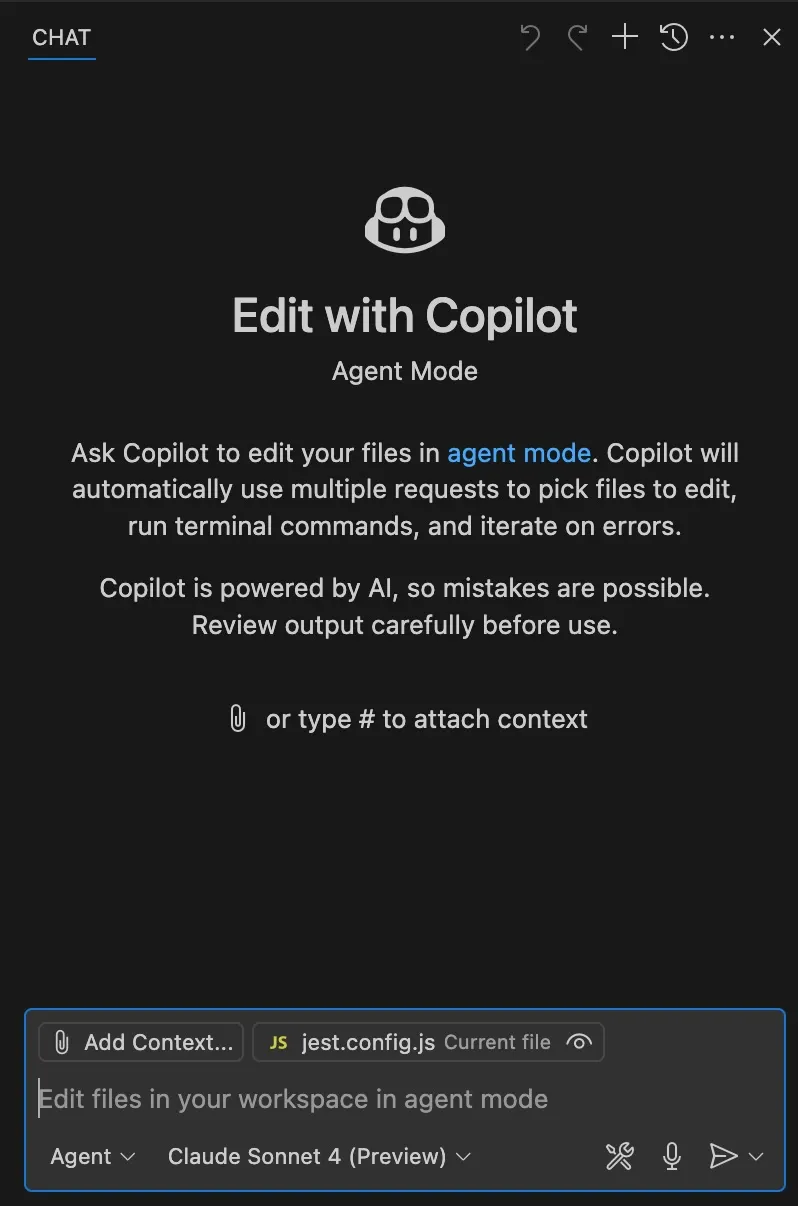The width and height of the screenshot is (798, 1206).
Task: Open the more actions menu
Action: point(722,38)
